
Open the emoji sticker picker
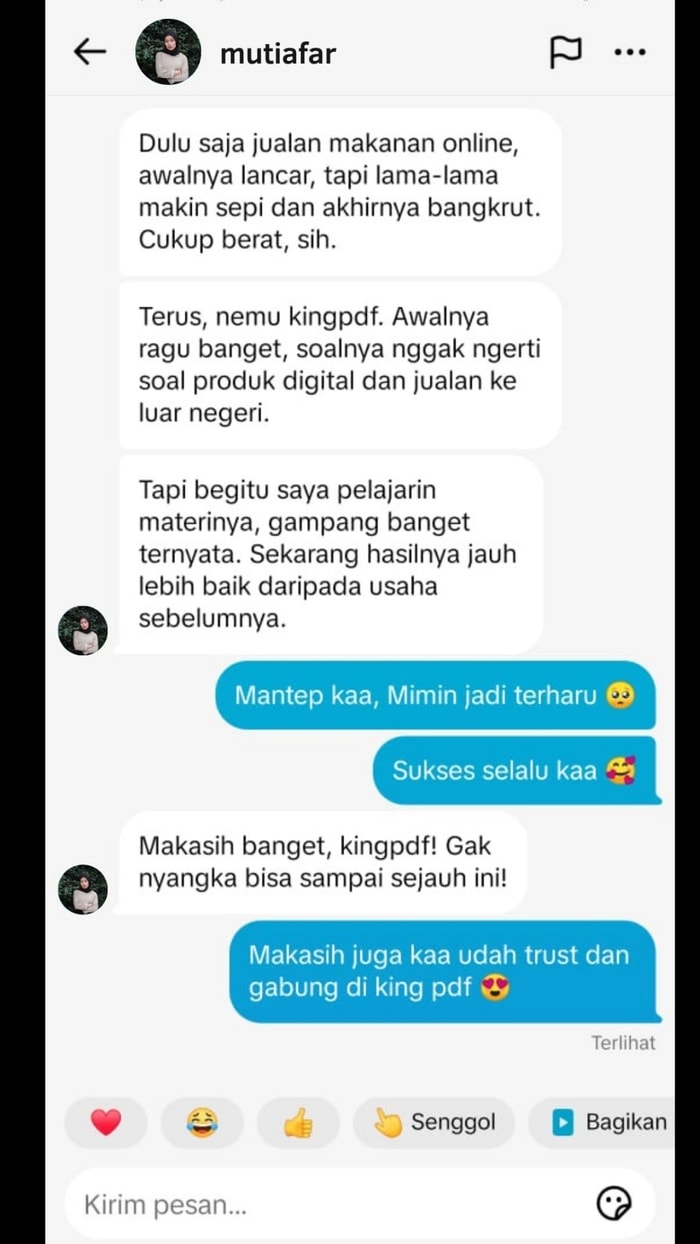click(x=613, y=1204)
